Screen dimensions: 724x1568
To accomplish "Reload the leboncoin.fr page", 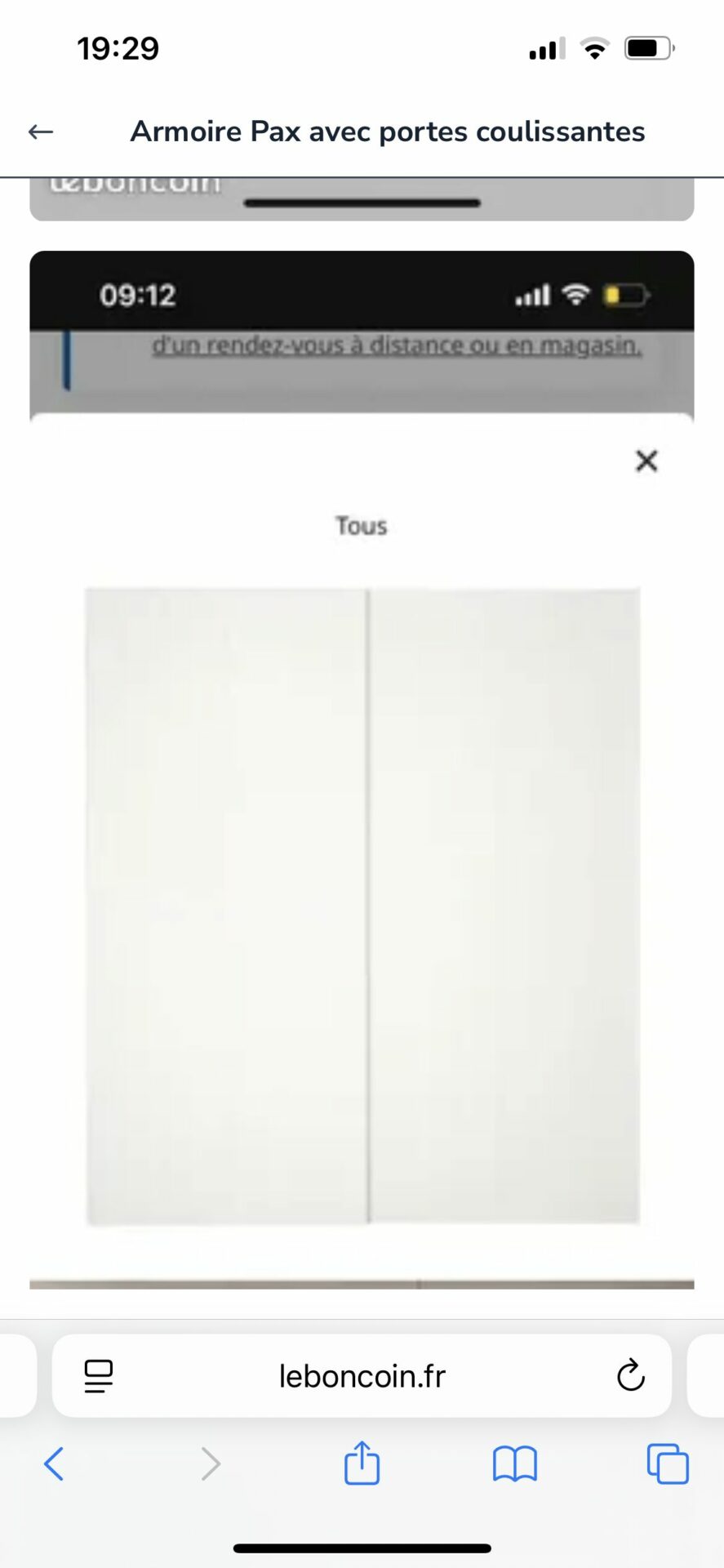I will [x=631, y=1375].
